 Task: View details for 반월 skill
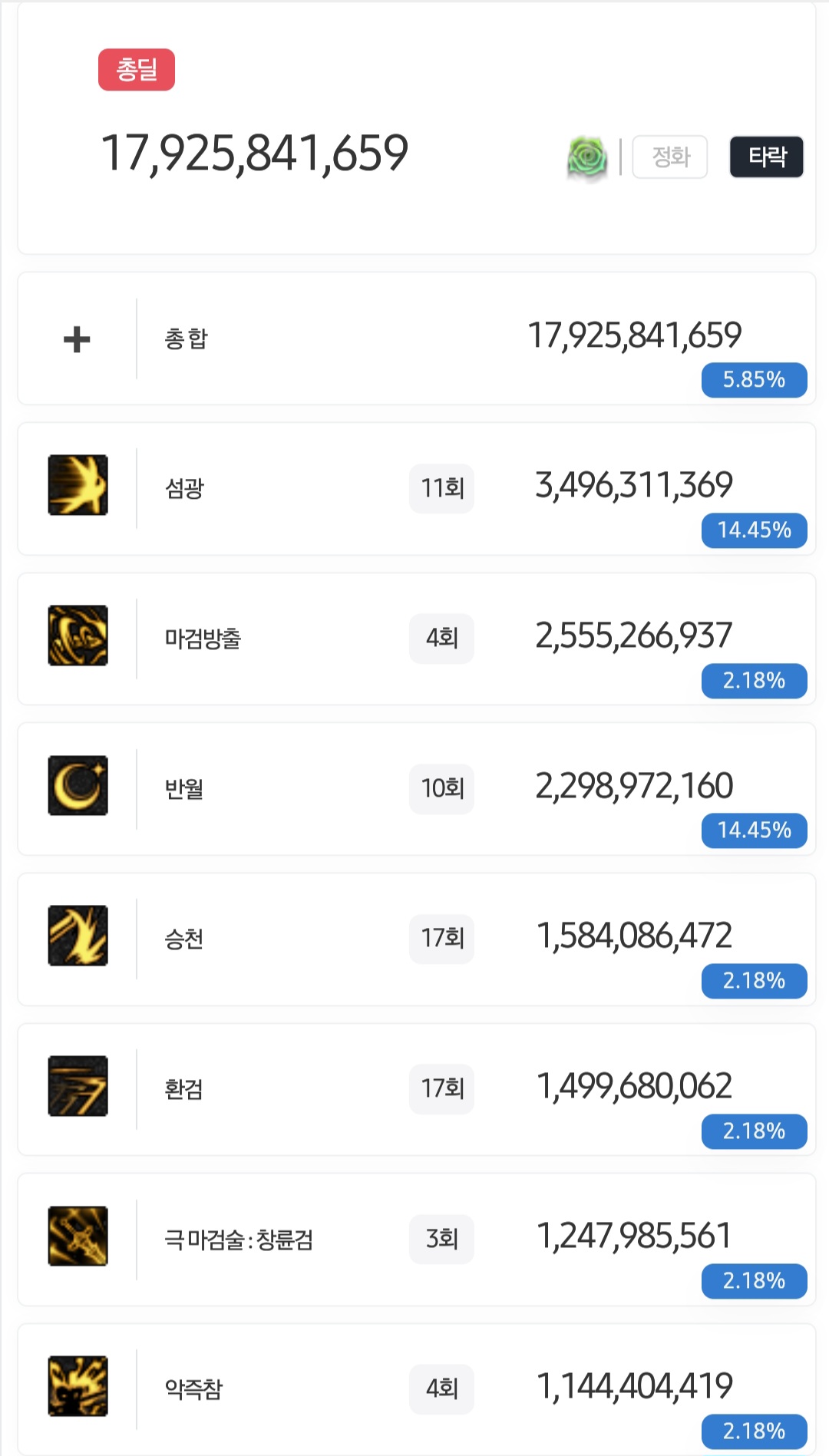click(416, 789)
